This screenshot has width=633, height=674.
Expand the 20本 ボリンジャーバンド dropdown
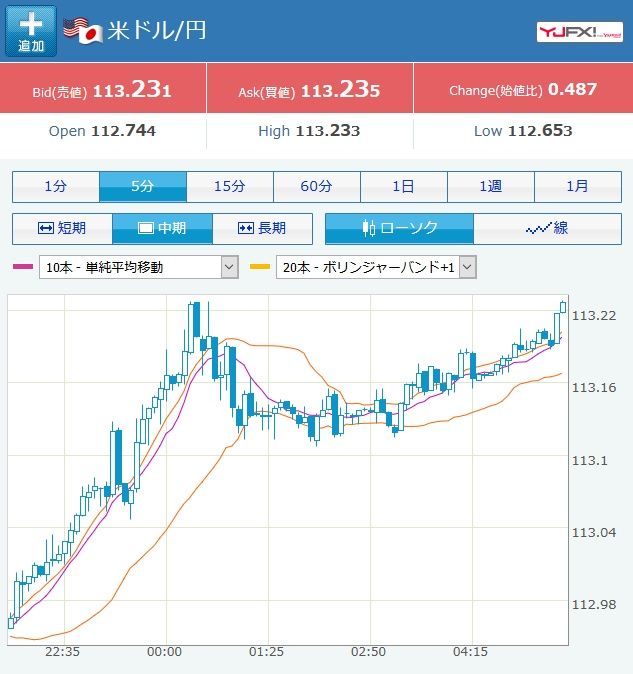coord(377,267)
